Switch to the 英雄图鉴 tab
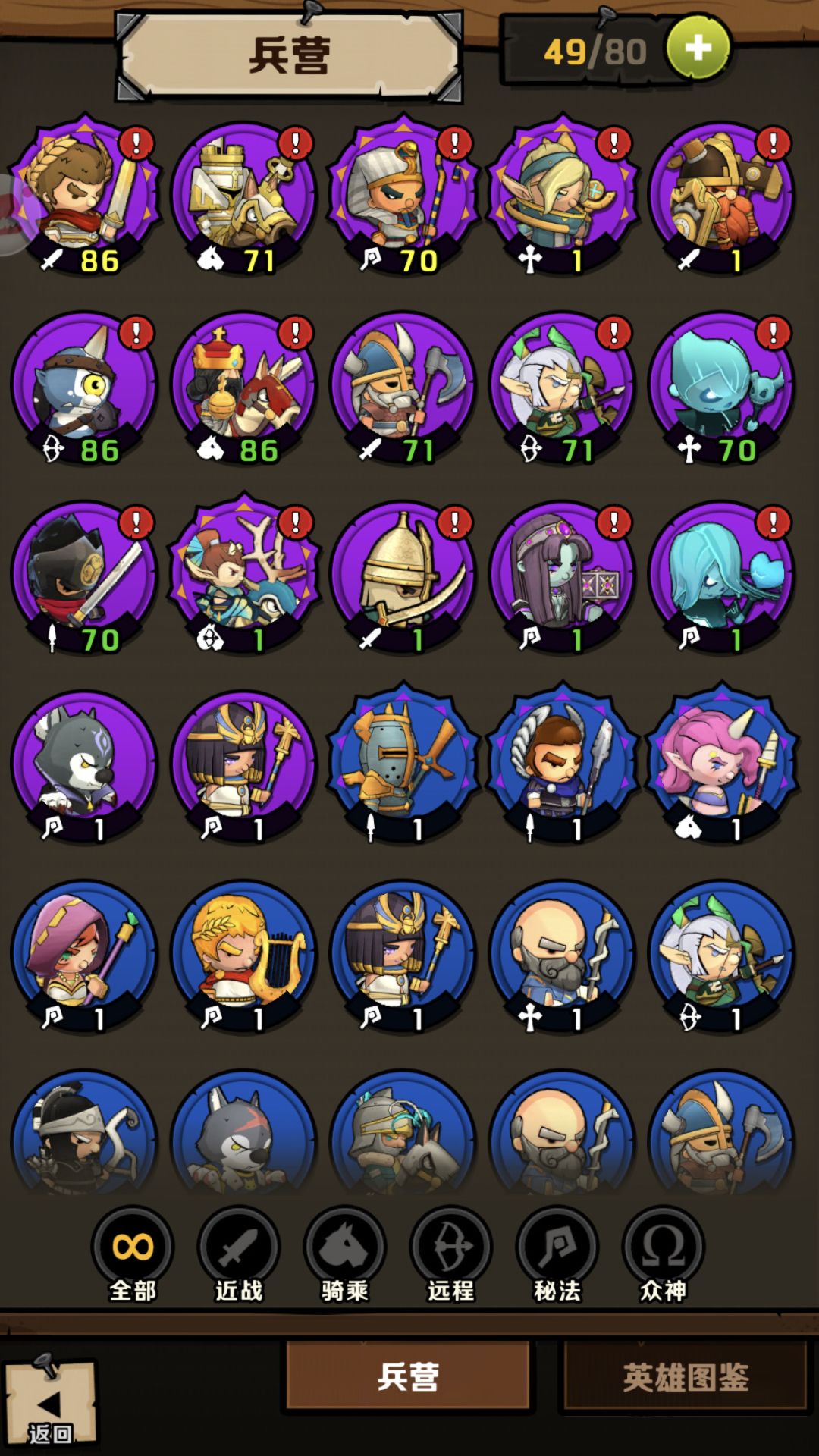 pos(685,1377)
